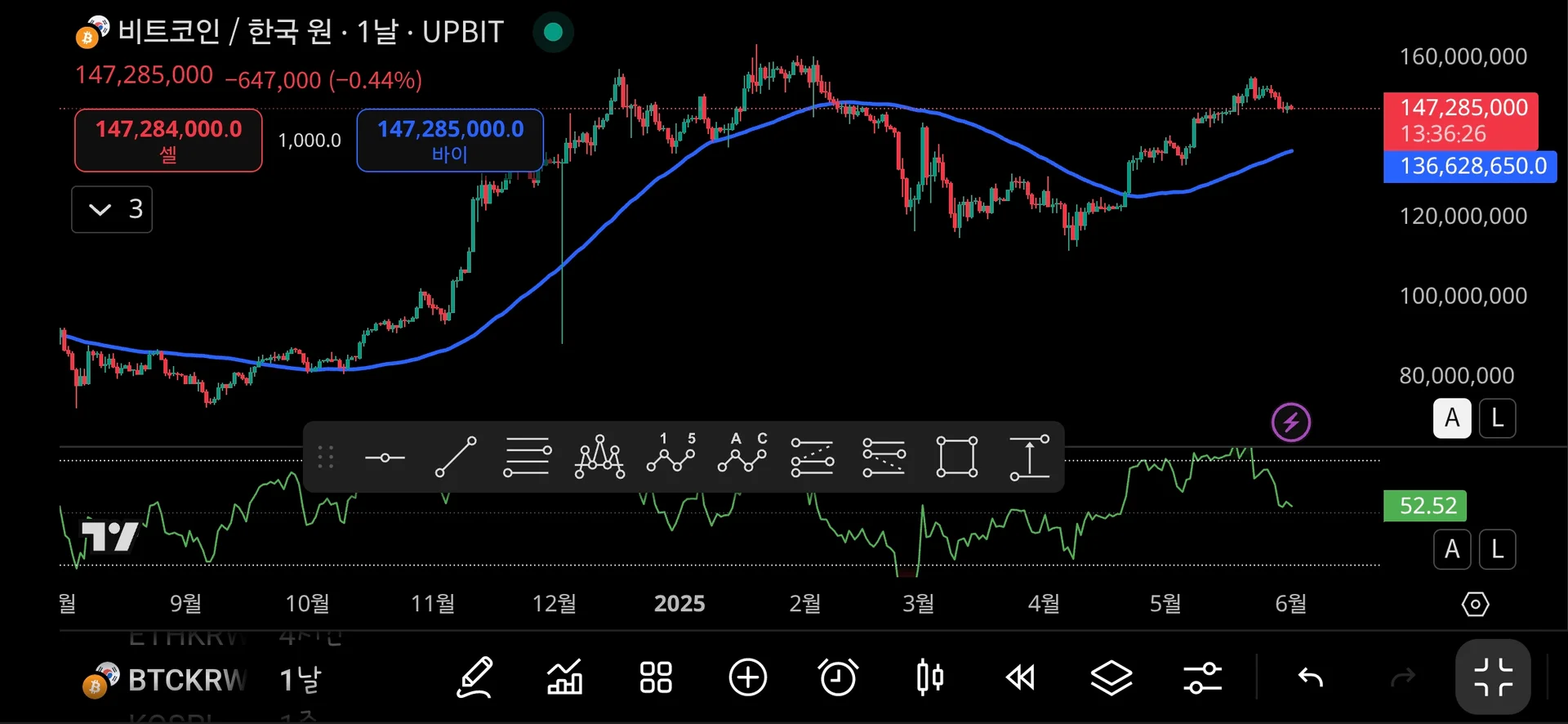Tap the 바이 (buy) price button
The height and width of the screenshot is (724, 1568).
coord(450,140)
